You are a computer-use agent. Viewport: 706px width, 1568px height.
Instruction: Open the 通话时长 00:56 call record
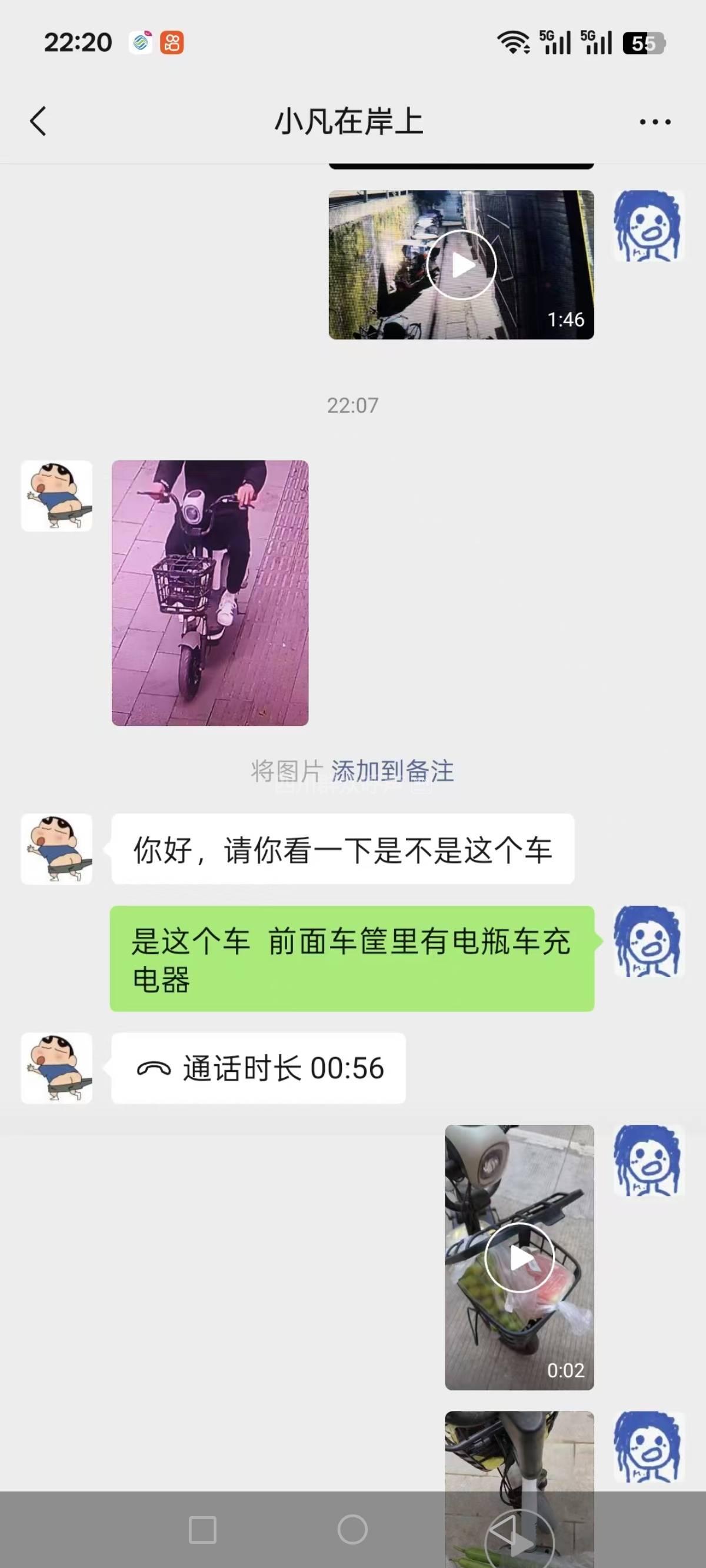(x=259, y=1068)
